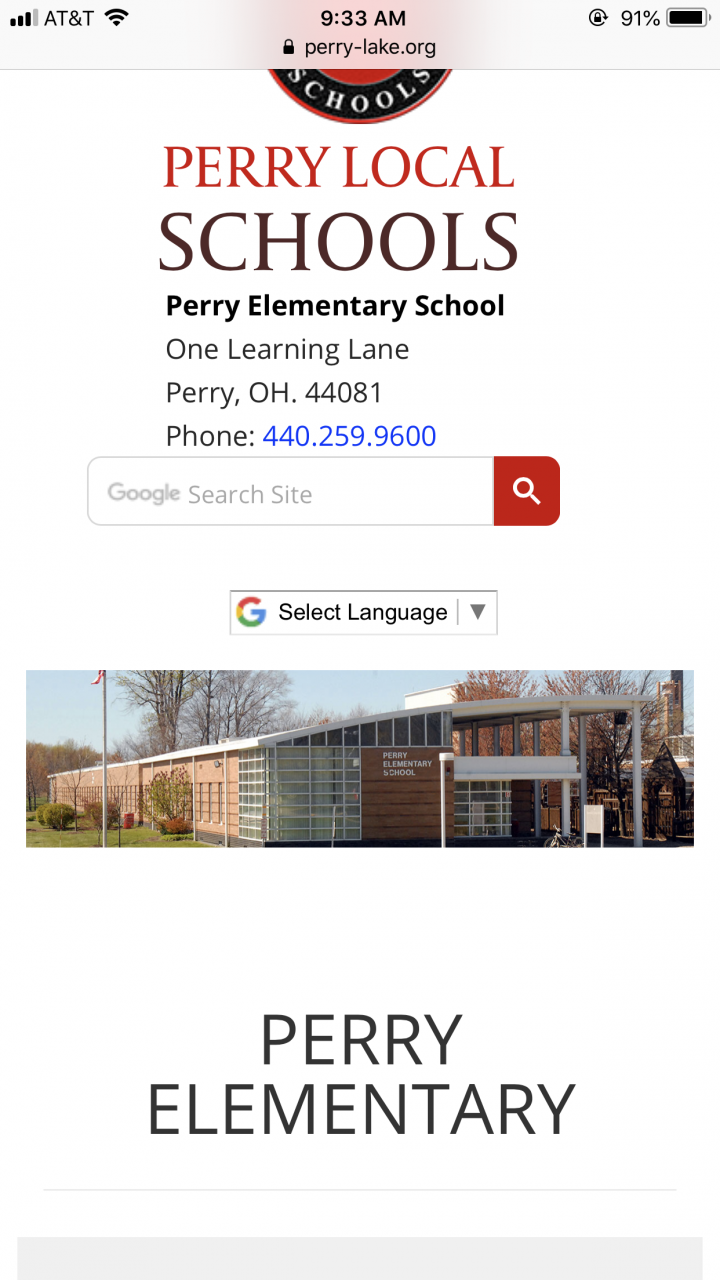Tap the perry-lake.org address bar
720x1280 pixels.
(360, 46)
